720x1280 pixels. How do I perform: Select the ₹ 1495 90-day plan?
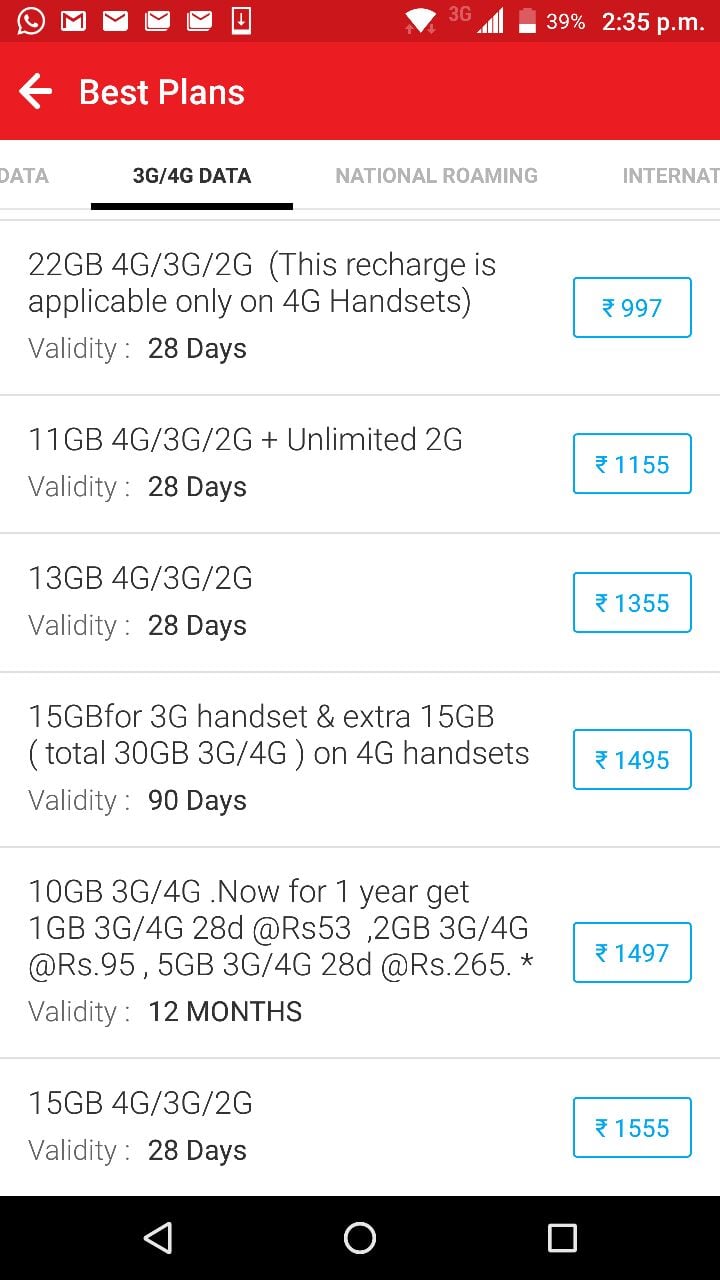coord(632,760)
